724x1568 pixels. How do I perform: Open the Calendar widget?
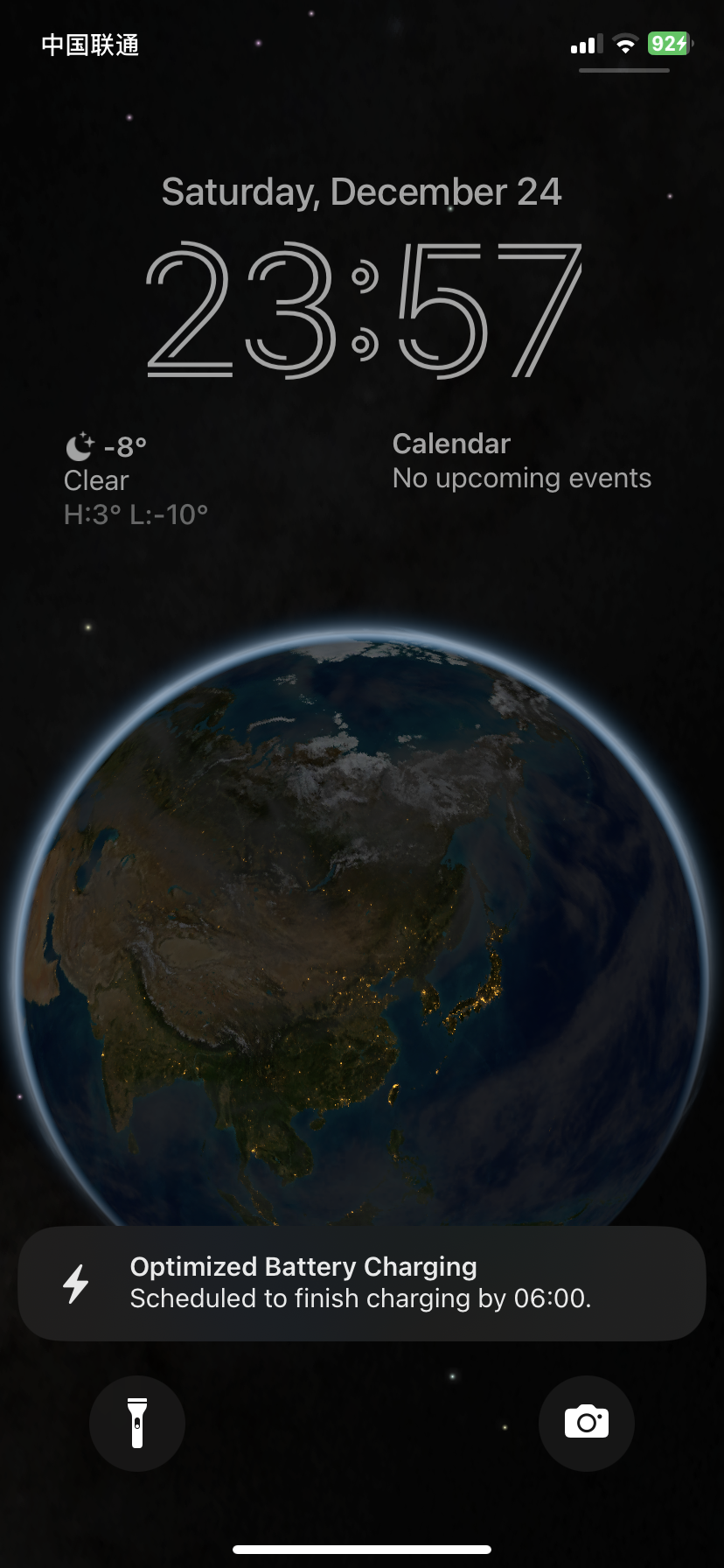(521, 461)
